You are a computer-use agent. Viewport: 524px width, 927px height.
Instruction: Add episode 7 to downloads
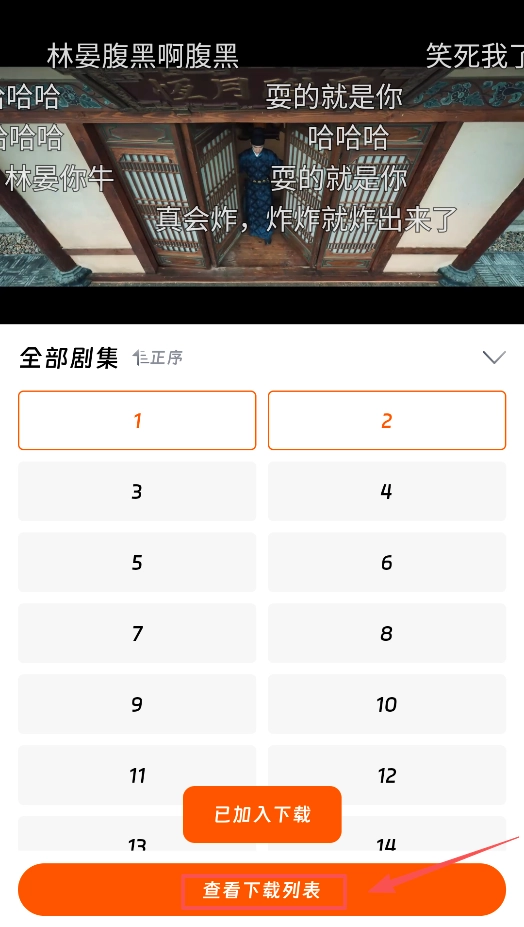click(x=137, y=633)
